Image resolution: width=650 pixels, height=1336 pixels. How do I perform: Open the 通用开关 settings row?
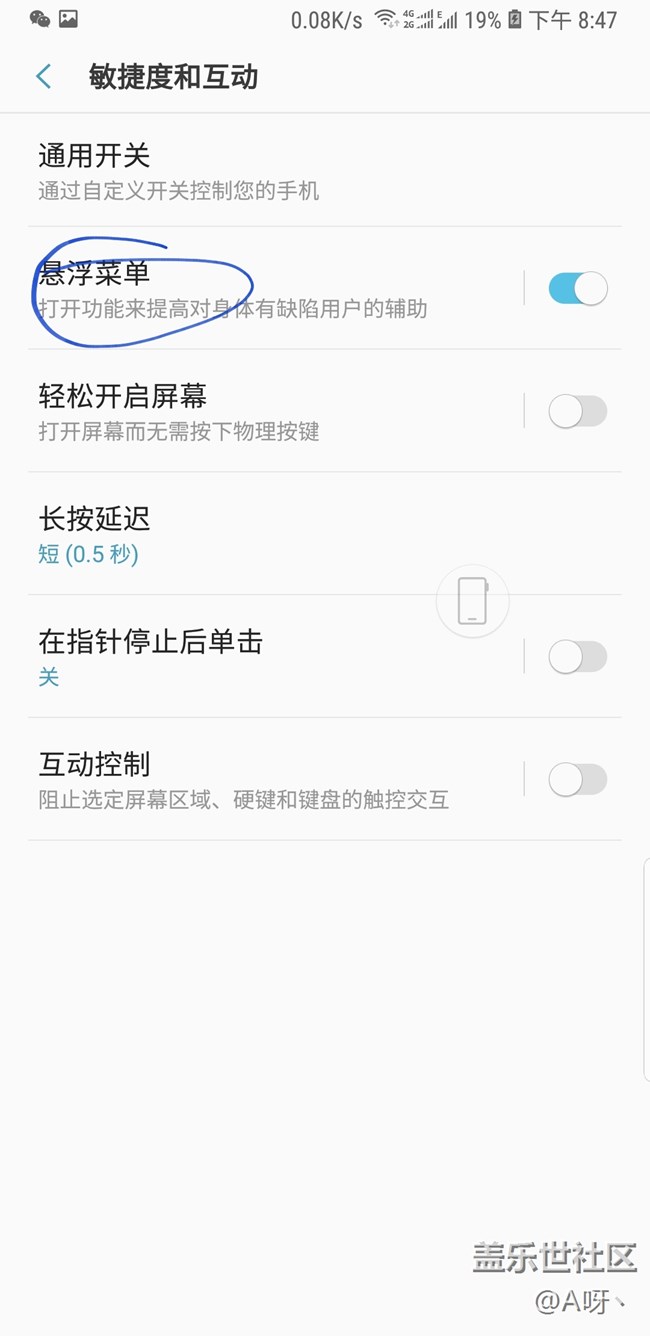(270, 171)
